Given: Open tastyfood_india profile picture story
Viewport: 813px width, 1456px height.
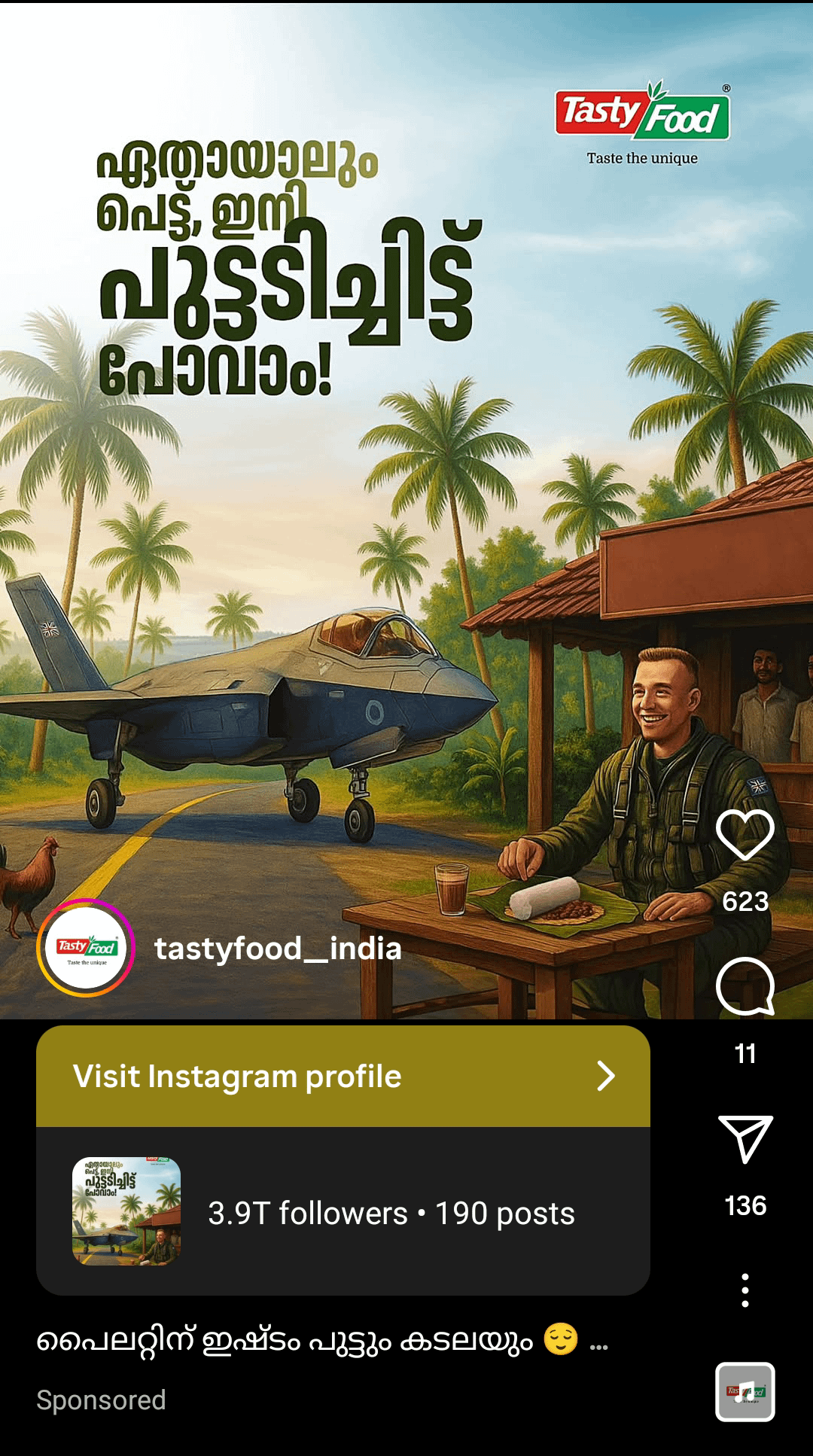Looking at the screenshot, I should [x=87, y=948].
